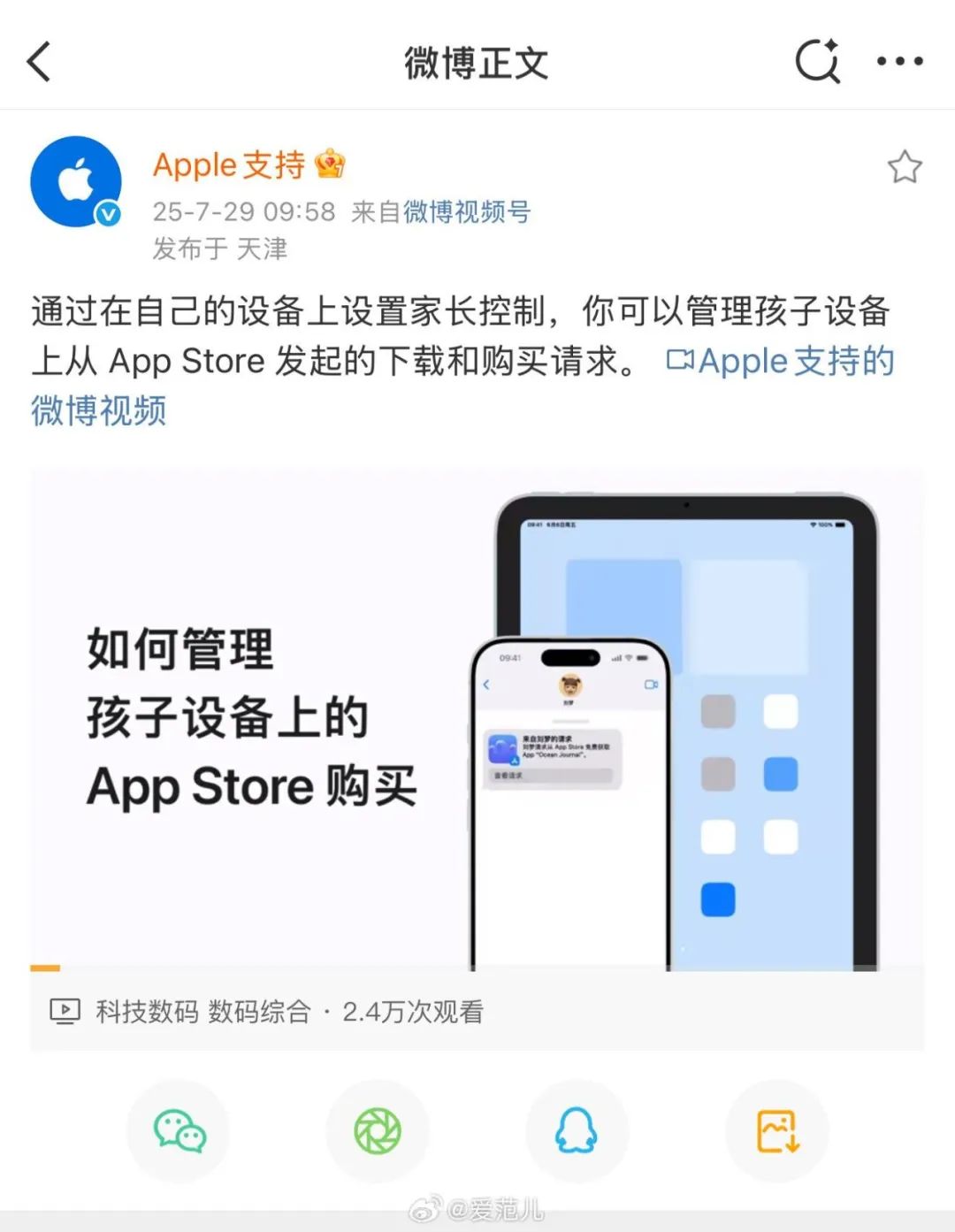Share the post to WeChat
Screen dimensions: 955x1232
(x=180, y=1131)
